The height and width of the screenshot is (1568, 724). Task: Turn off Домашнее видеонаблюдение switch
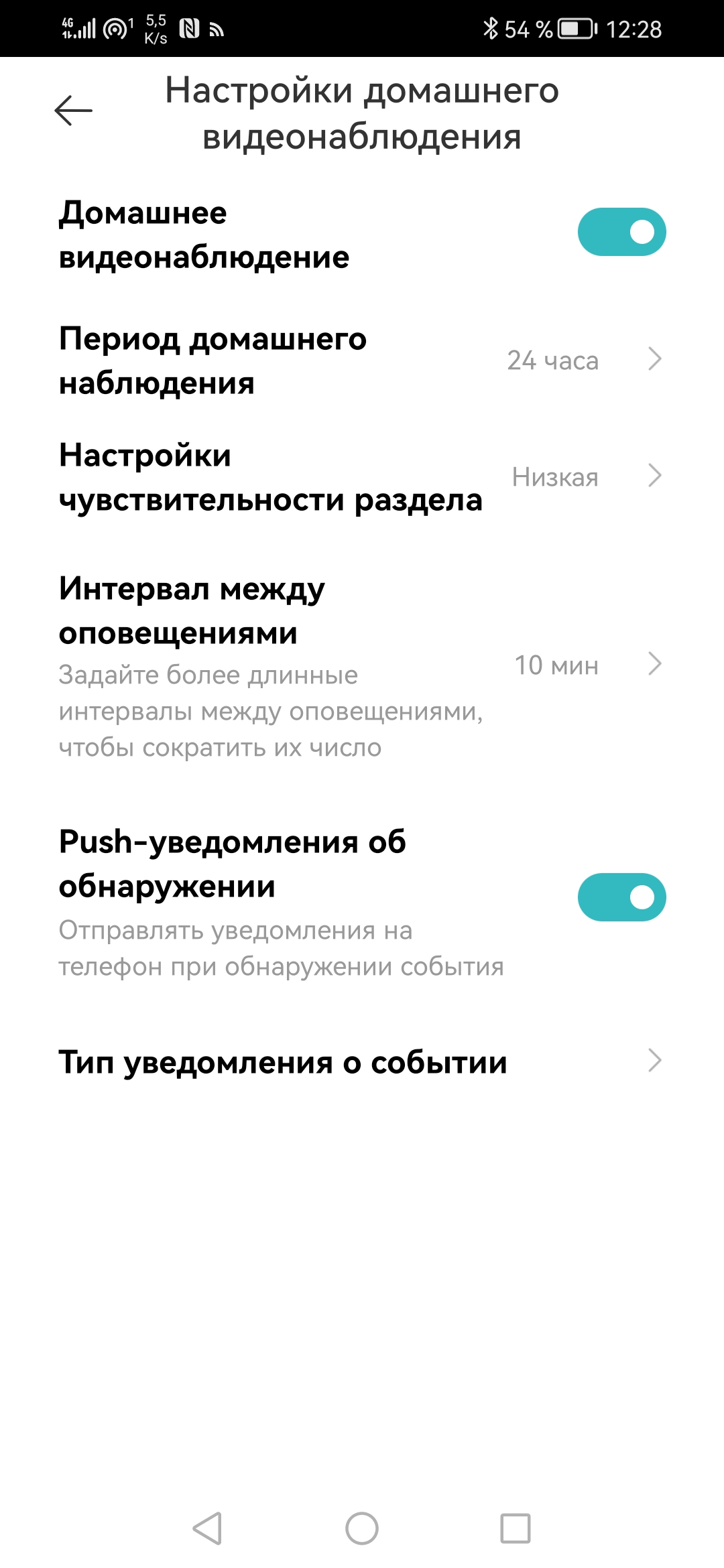[x=621, y=233]
